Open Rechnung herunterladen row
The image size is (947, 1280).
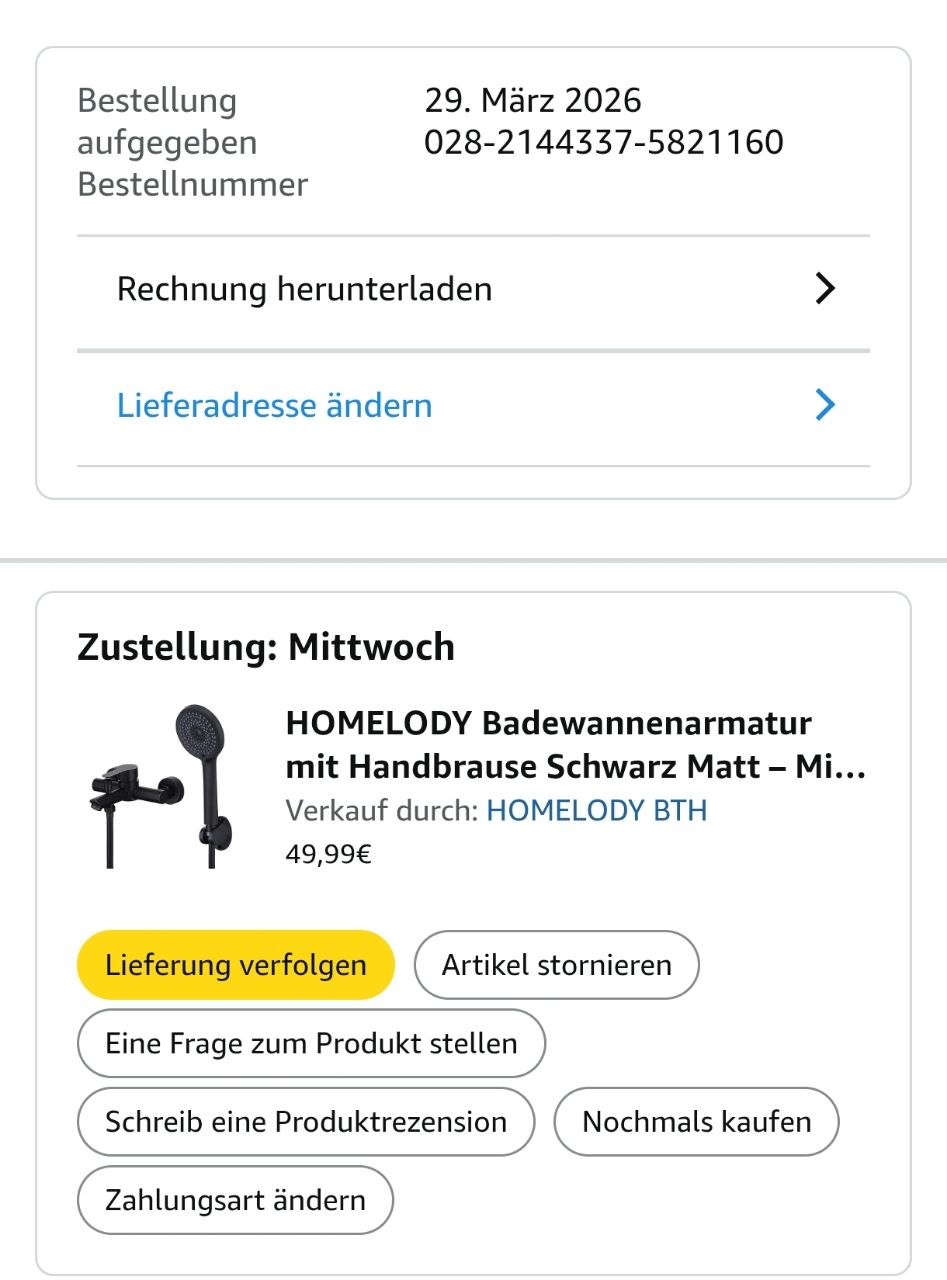point(472,290)
